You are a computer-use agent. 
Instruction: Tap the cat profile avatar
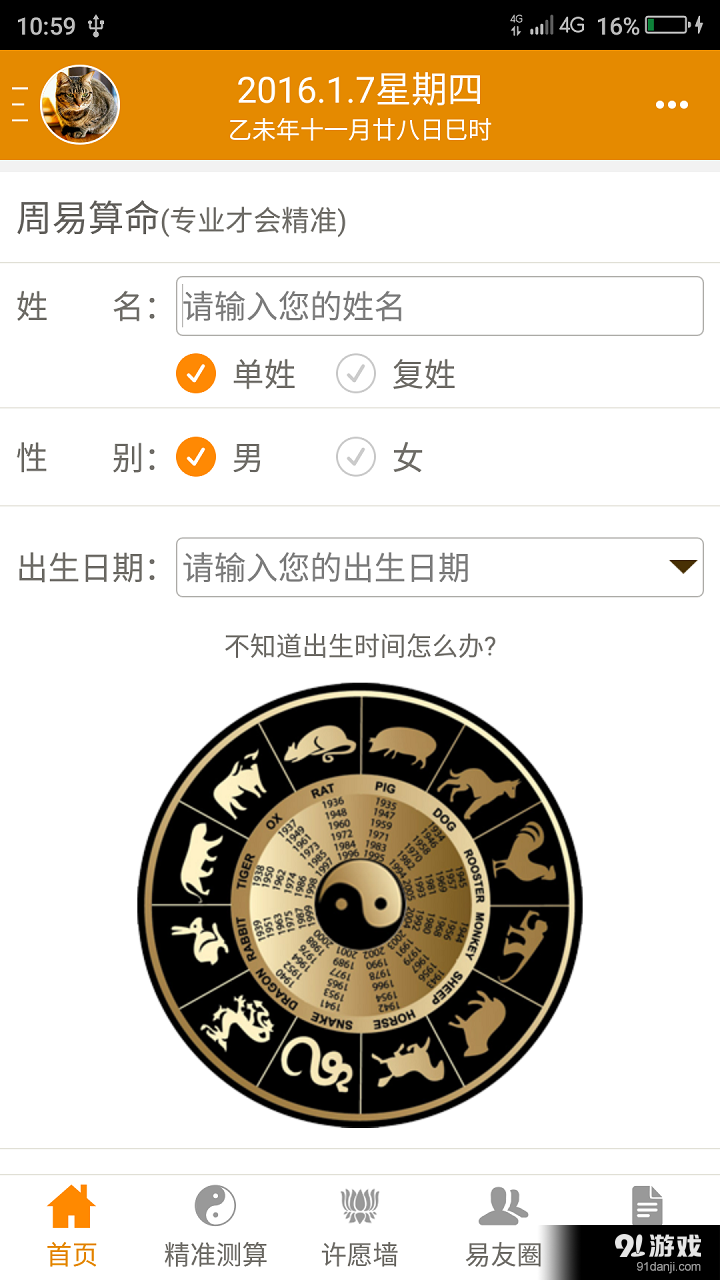click(80, 103)
